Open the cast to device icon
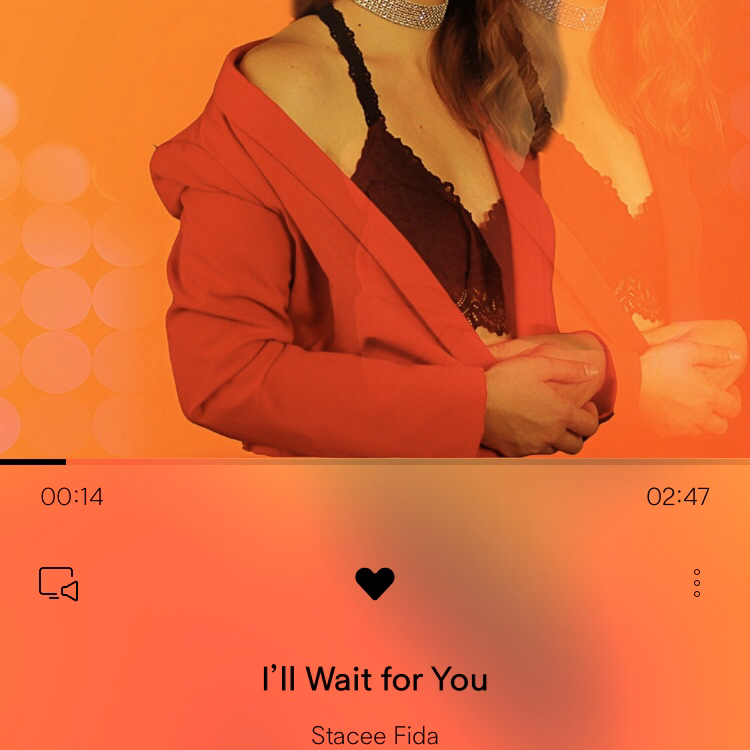Image resolution: width=750 pixels, height=750 pixels. click(x=58, y=584)
